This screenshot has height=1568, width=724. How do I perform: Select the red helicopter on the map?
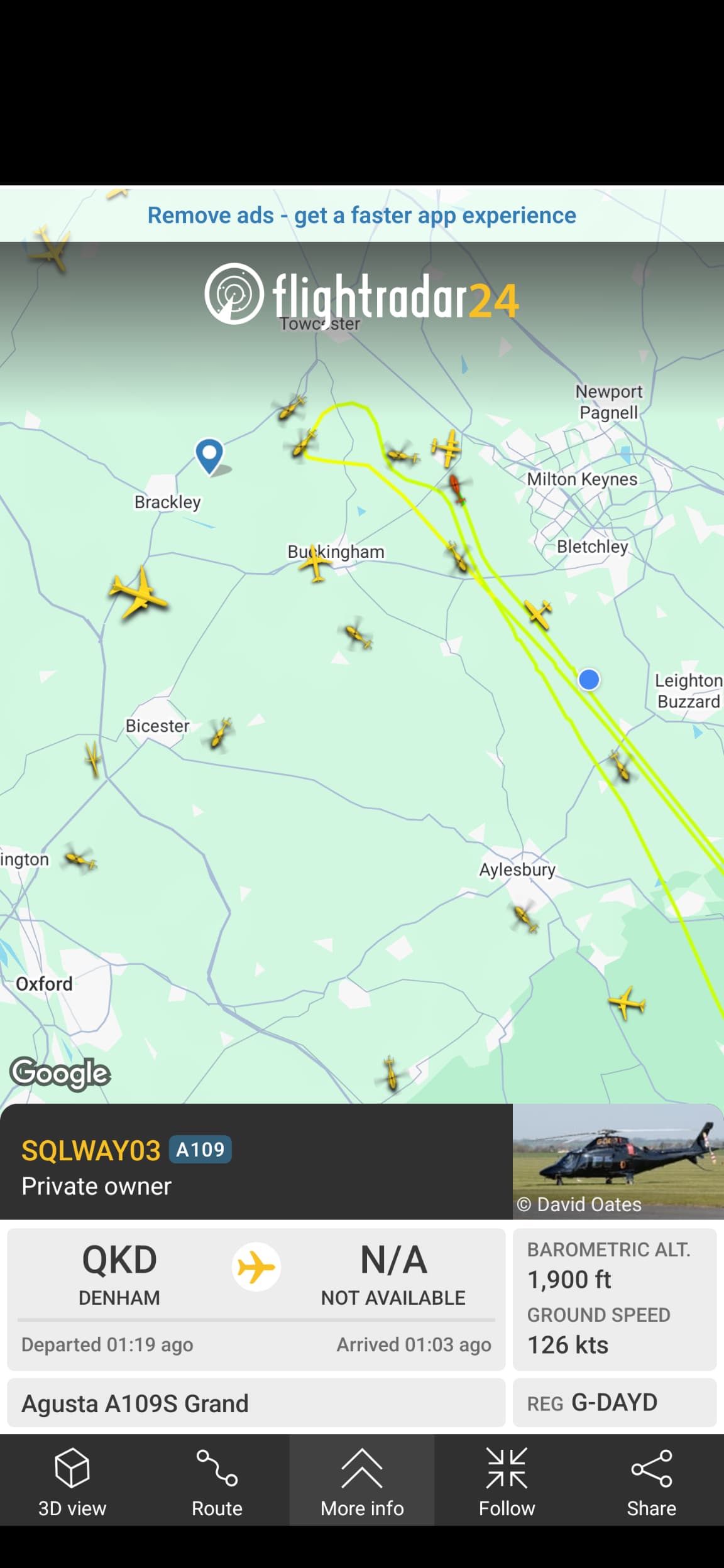[x=458, y=489]
